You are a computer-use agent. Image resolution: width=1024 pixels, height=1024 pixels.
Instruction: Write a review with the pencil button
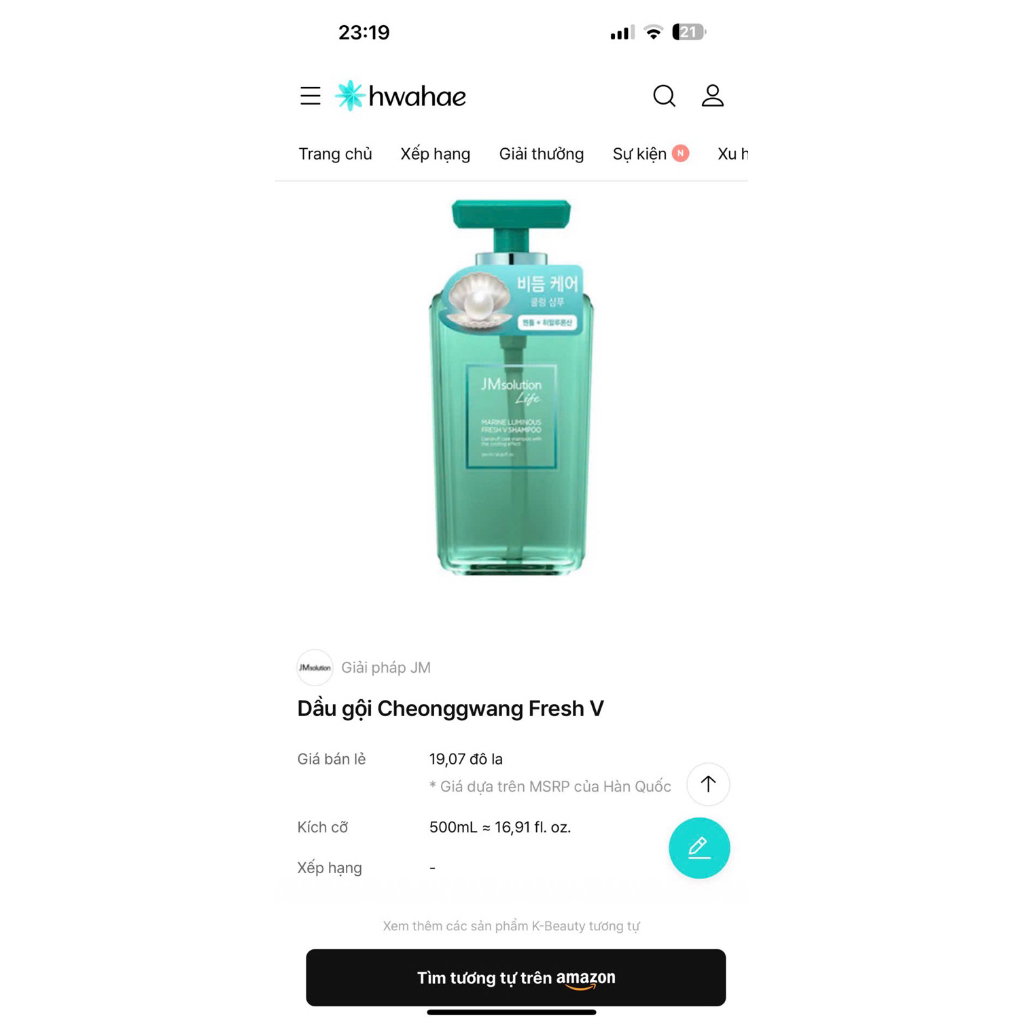coord(699,848)
